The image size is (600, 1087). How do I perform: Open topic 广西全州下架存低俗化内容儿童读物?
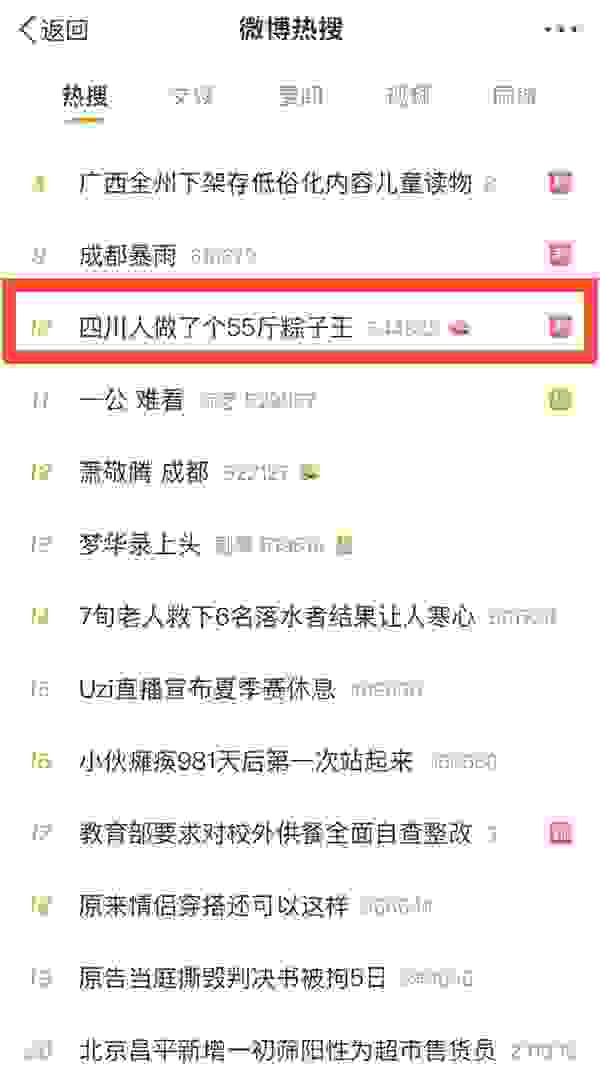(x=275, y=183)
